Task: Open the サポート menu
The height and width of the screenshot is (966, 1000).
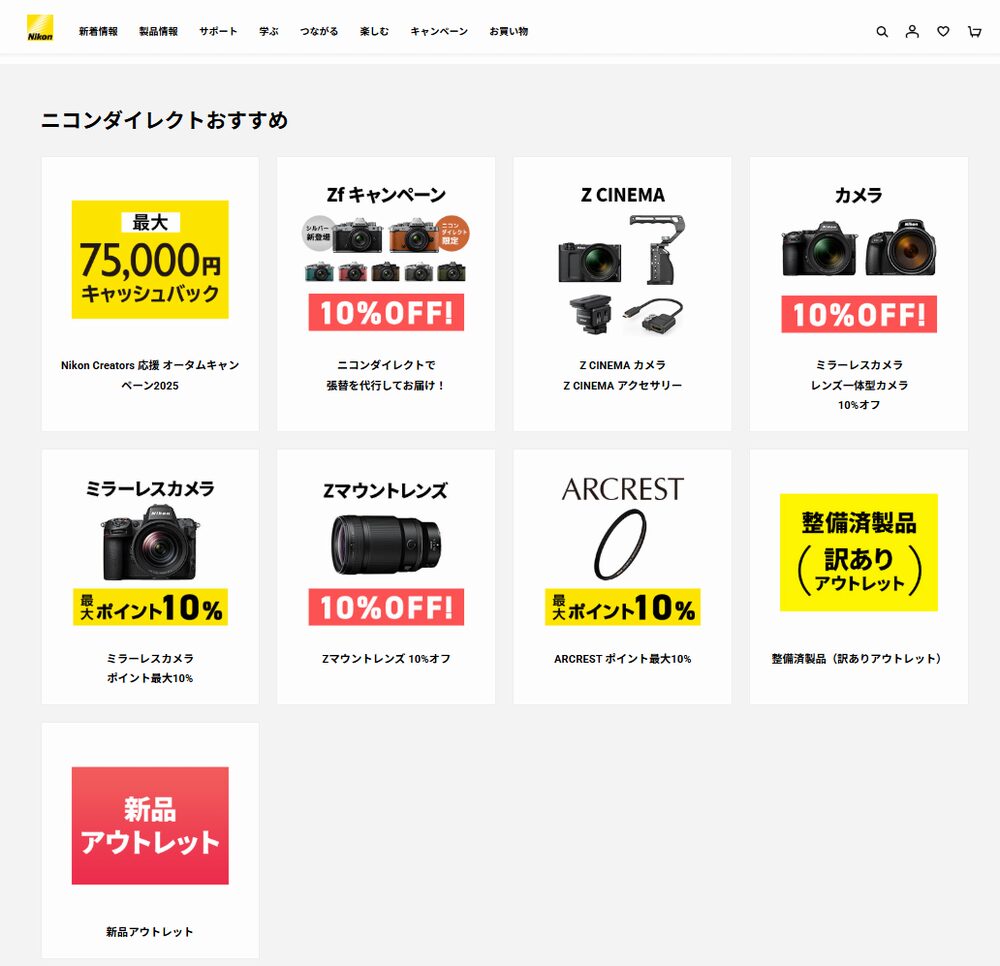Action: (218, 32)
